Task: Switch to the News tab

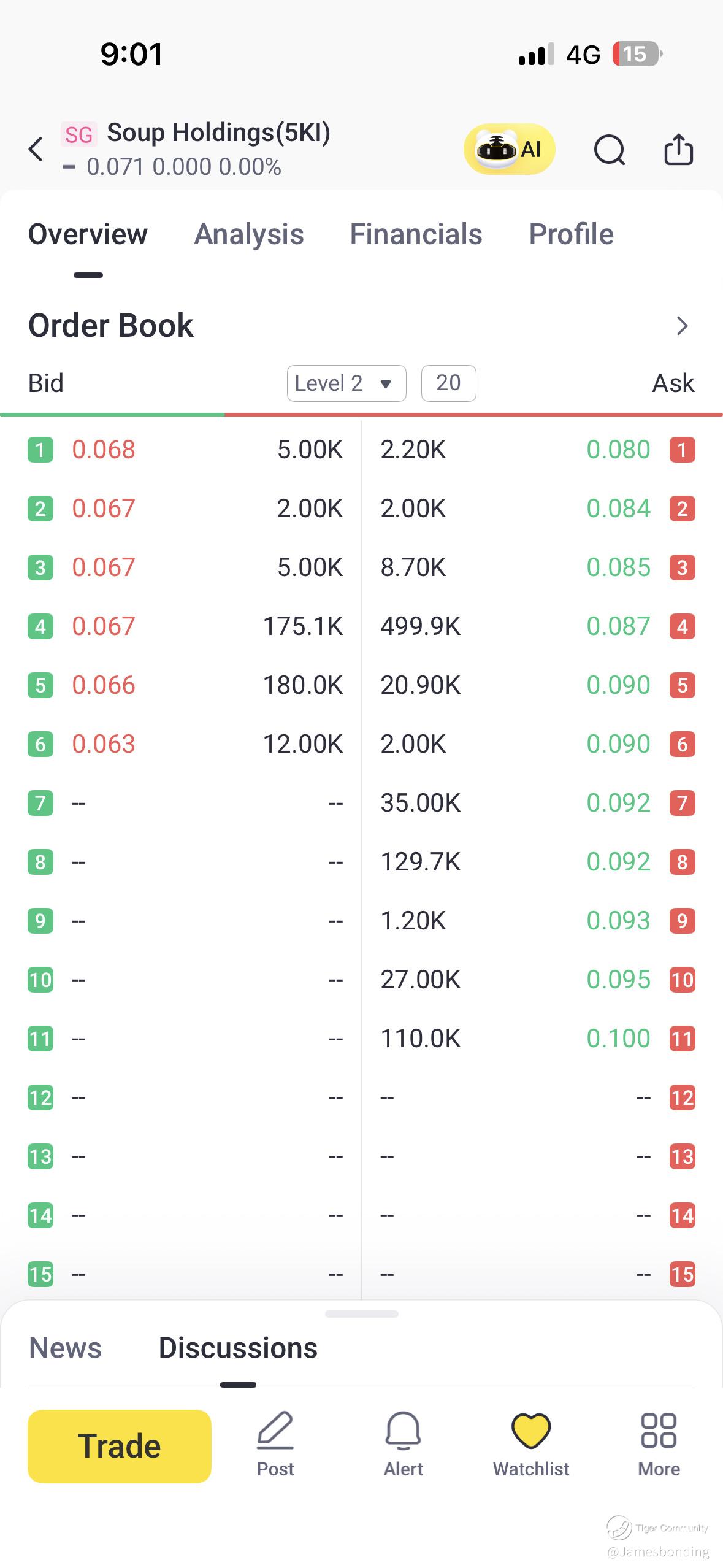Action: 65,1348
